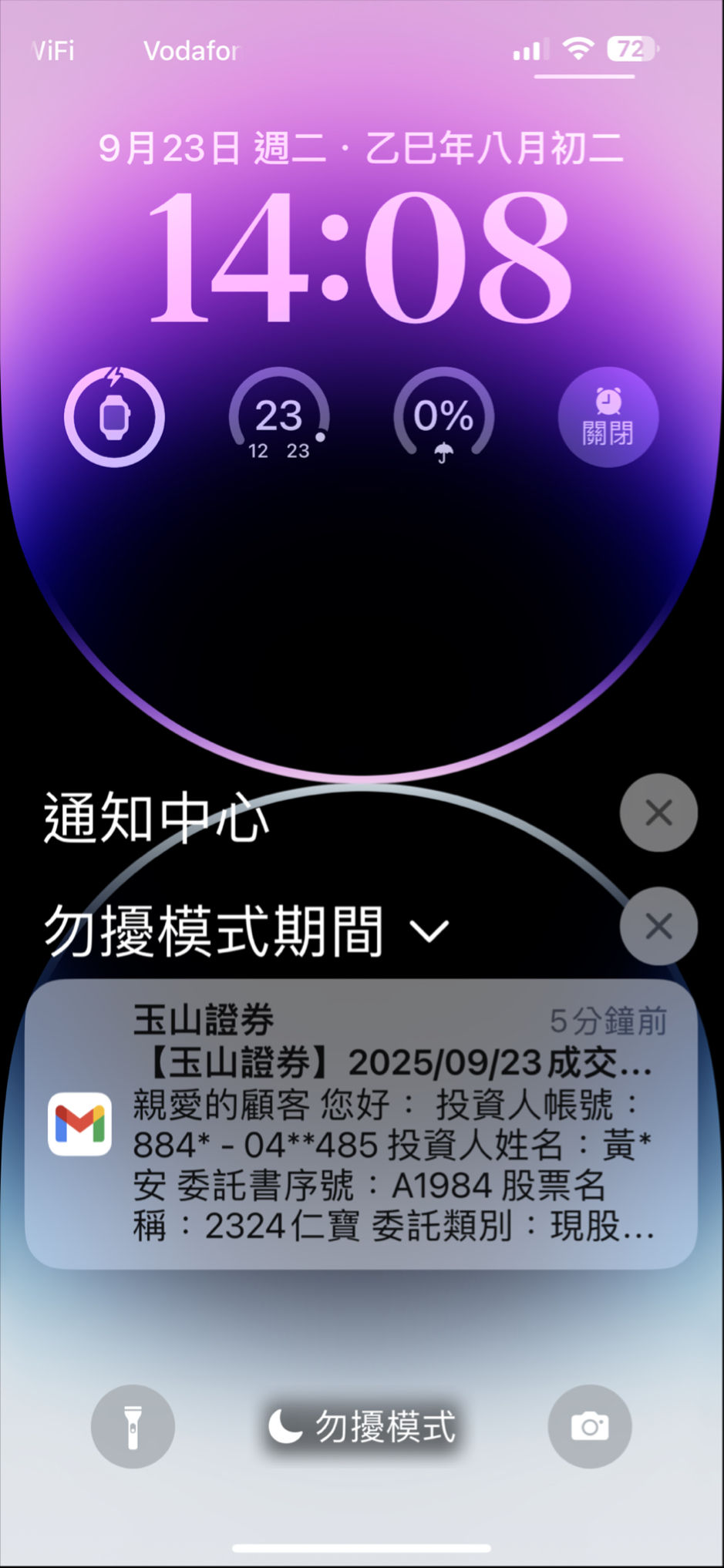The image size is (724, 1568).
Task: Turn on the flashlight
Action: [x=133, y=1426]
